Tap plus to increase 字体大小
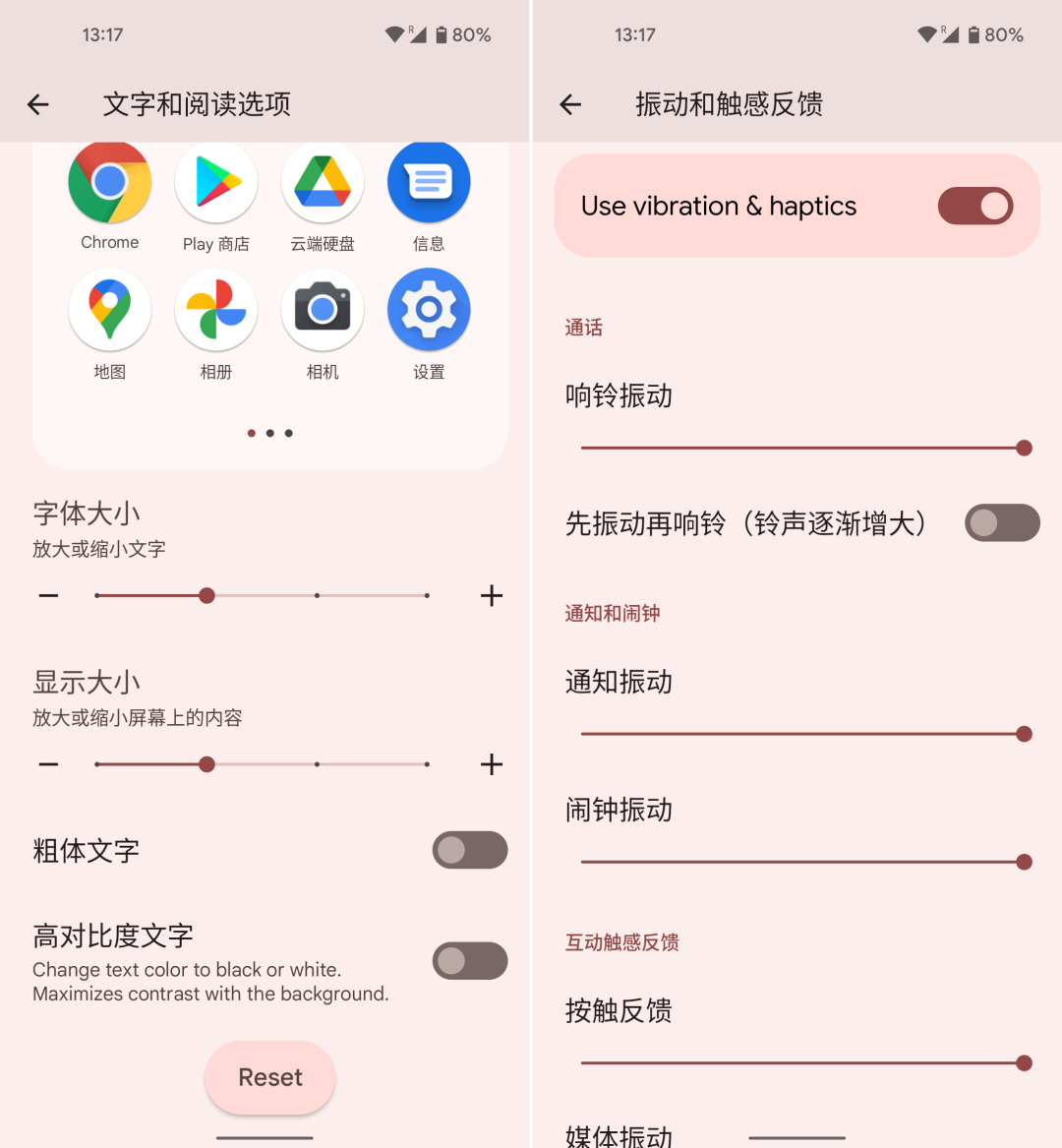Image resolution: width=1062 pixels, height=1148 pixels. 492,596
